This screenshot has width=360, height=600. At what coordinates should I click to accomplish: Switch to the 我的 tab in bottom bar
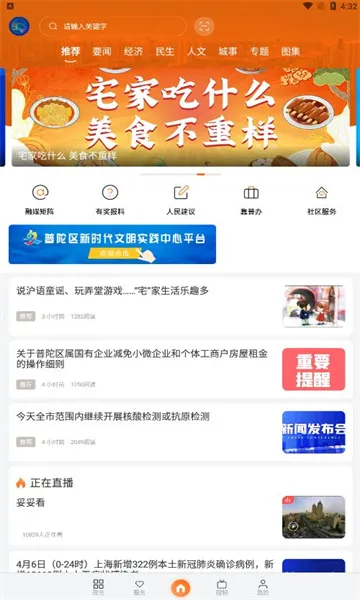(x=262, y=587)
